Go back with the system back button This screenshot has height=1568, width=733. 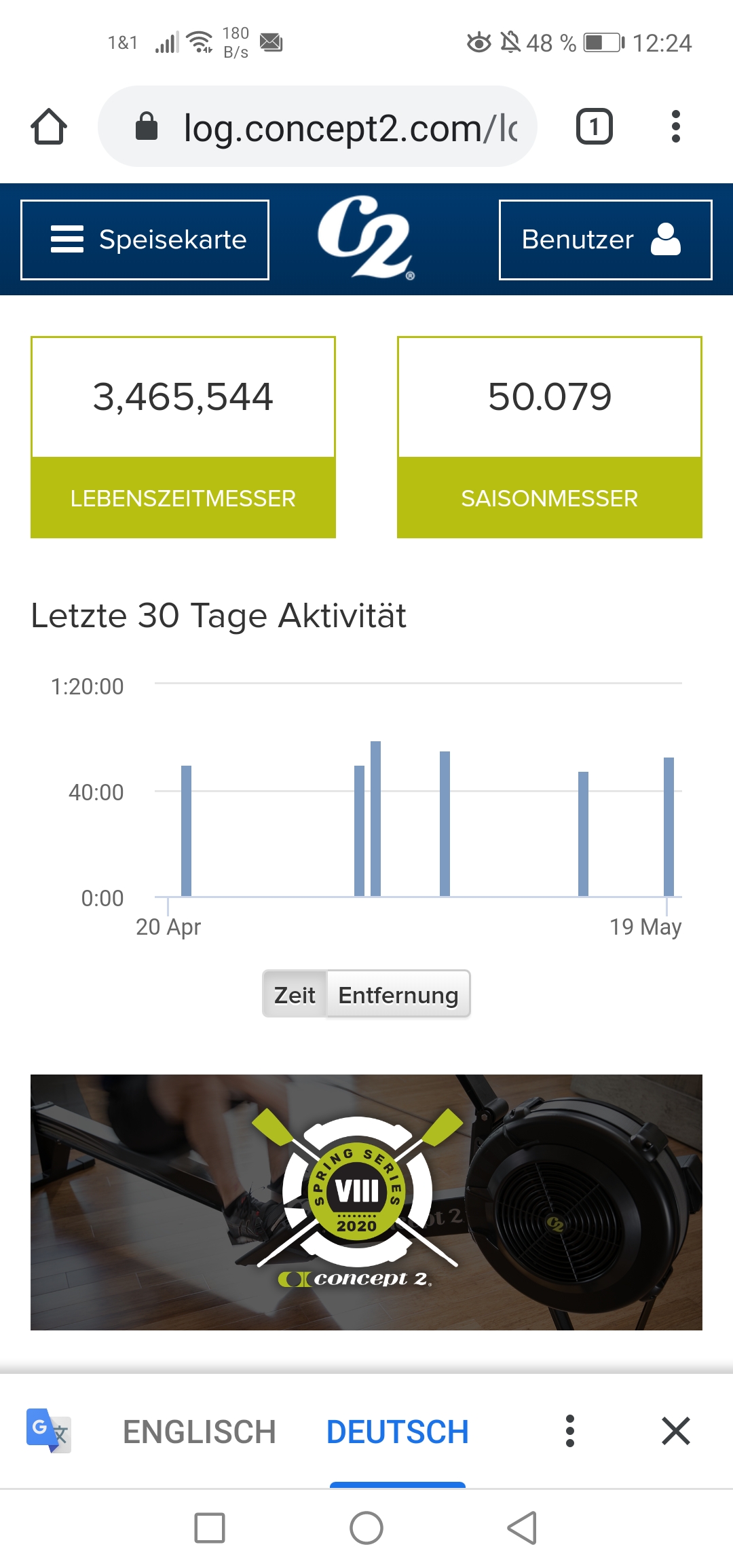click(522, 1528)
